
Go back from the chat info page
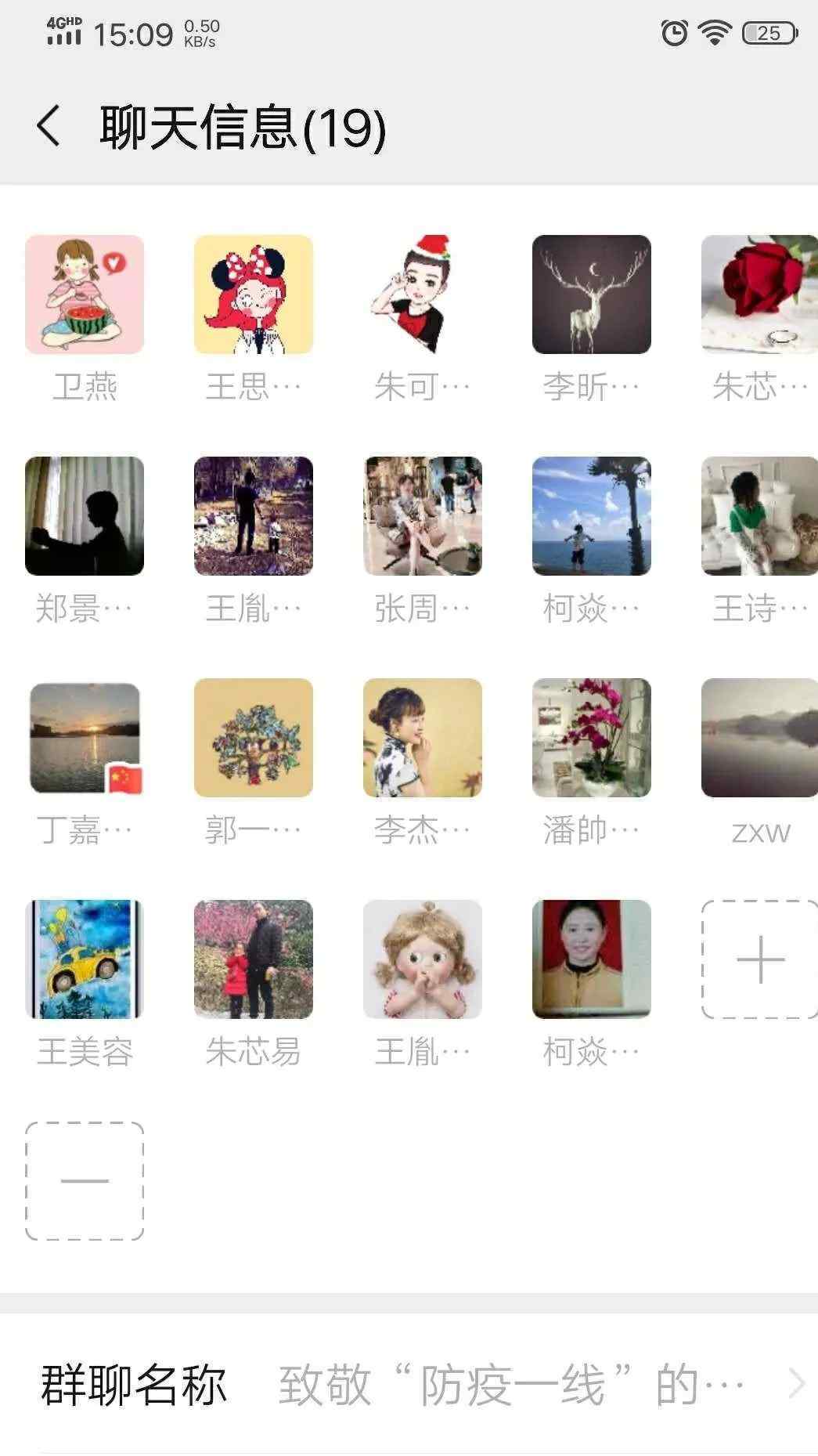49,126
